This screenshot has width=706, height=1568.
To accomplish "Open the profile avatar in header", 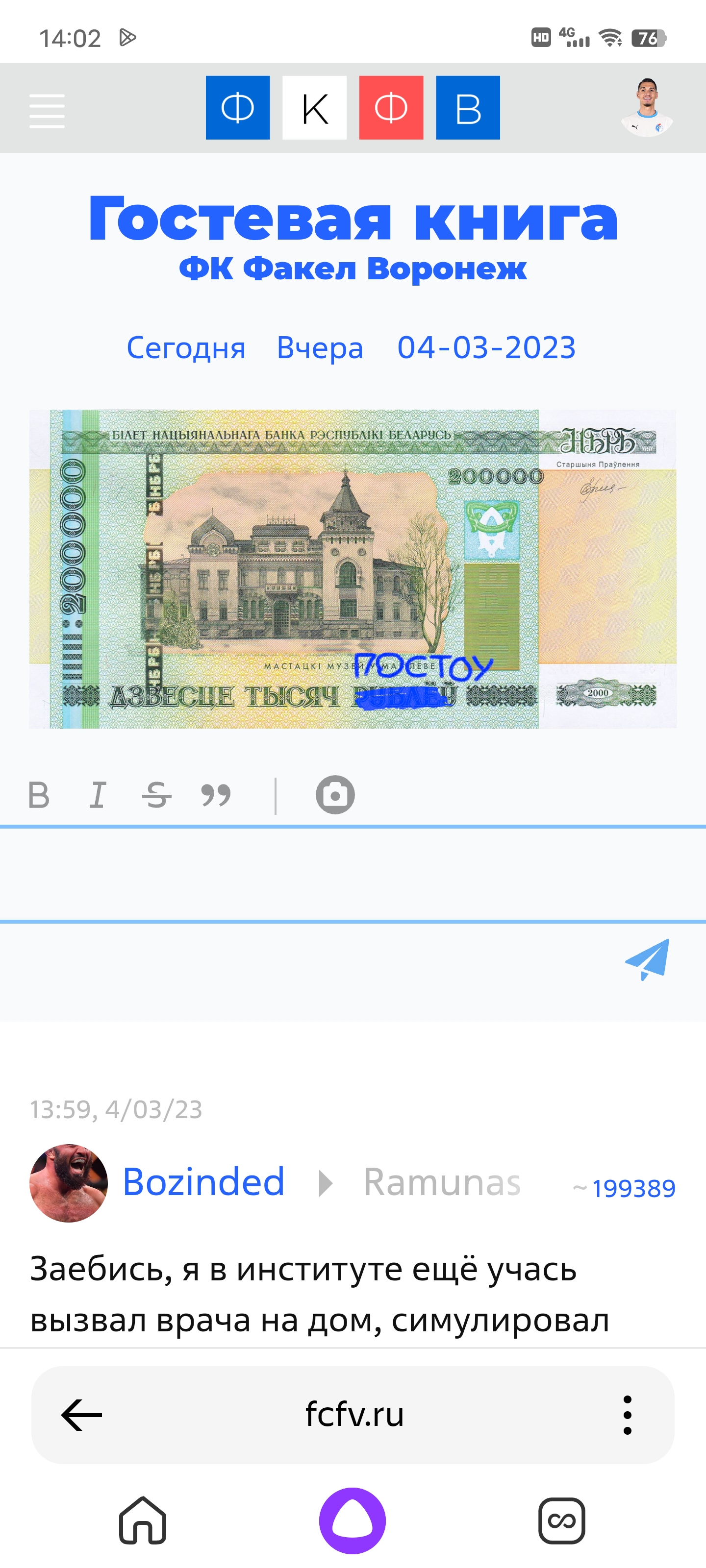I will click(x=646, y=108).
